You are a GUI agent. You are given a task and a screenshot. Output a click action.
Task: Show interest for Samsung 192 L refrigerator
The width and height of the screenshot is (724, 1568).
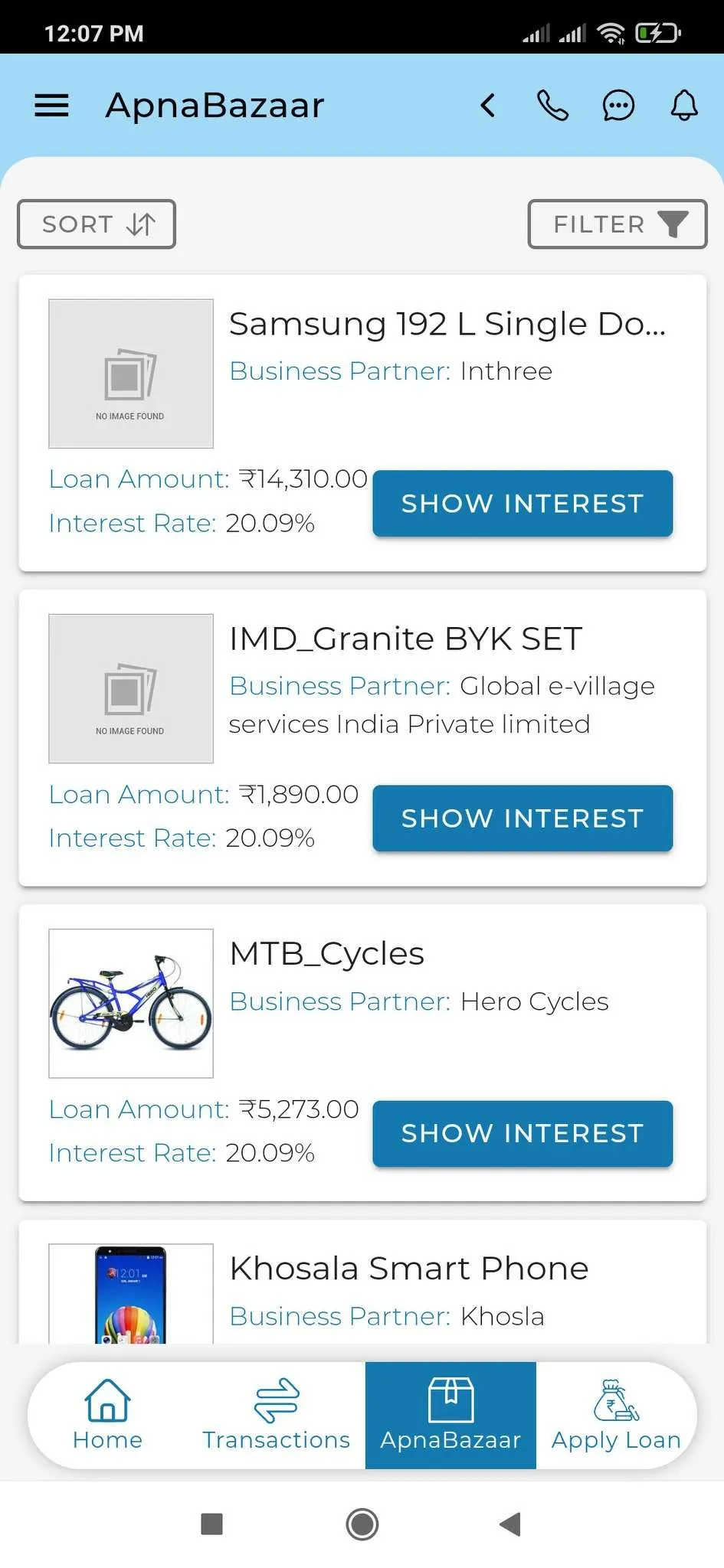(522, 504)
